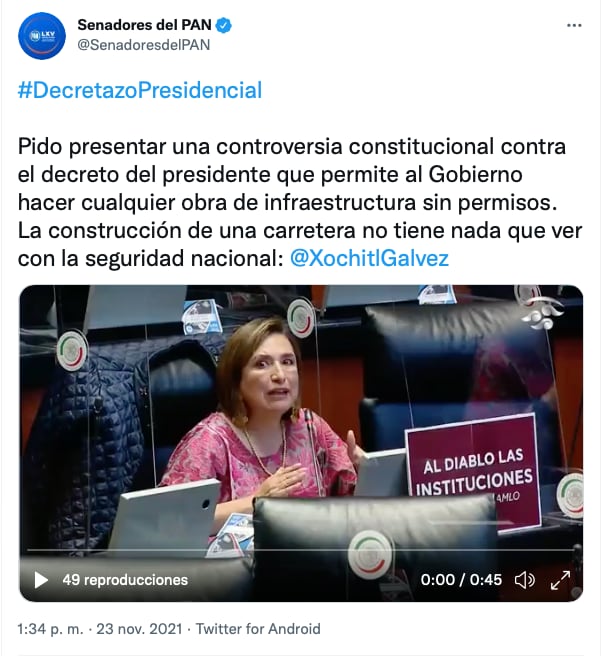Image resolution: width=602 pixels, height=656 pixels.
Task: Open the tweet's three-dot overflow menu
Action: (573, 25)
